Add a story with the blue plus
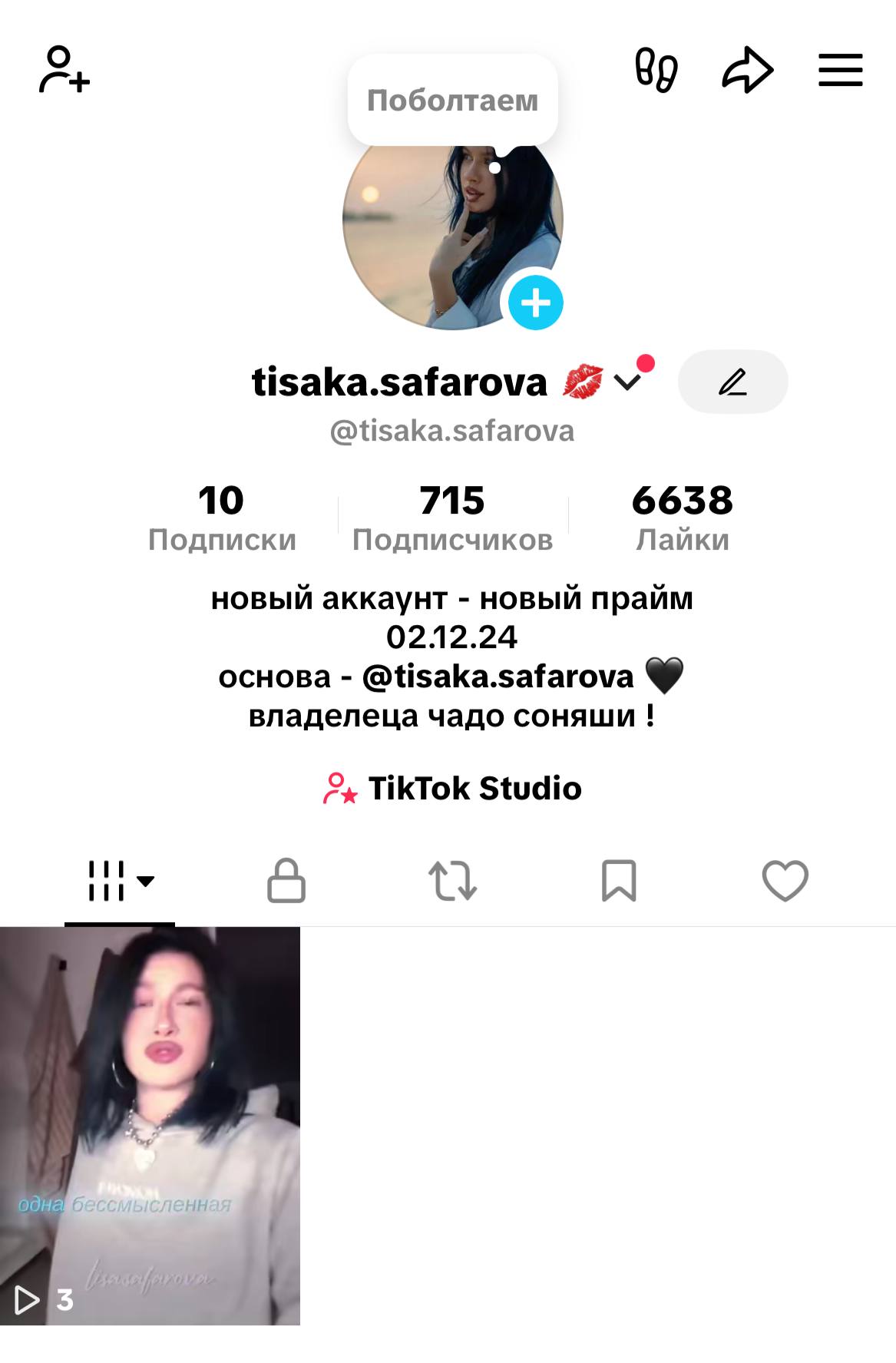The width and height of the screenshot is (896, 1363). point(536,303)
